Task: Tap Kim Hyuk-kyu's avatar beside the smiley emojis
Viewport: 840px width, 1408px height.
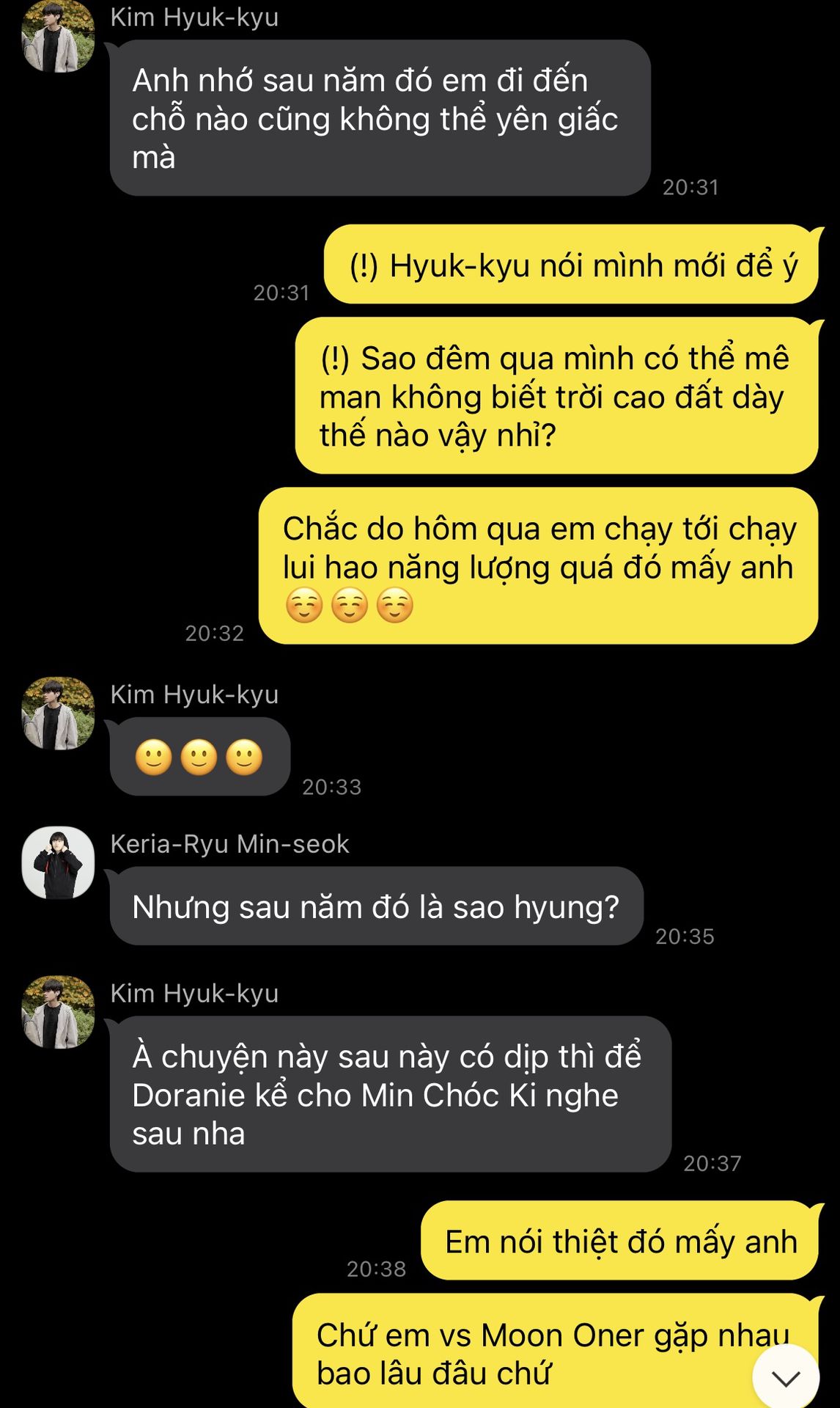Action: [58, 713]
